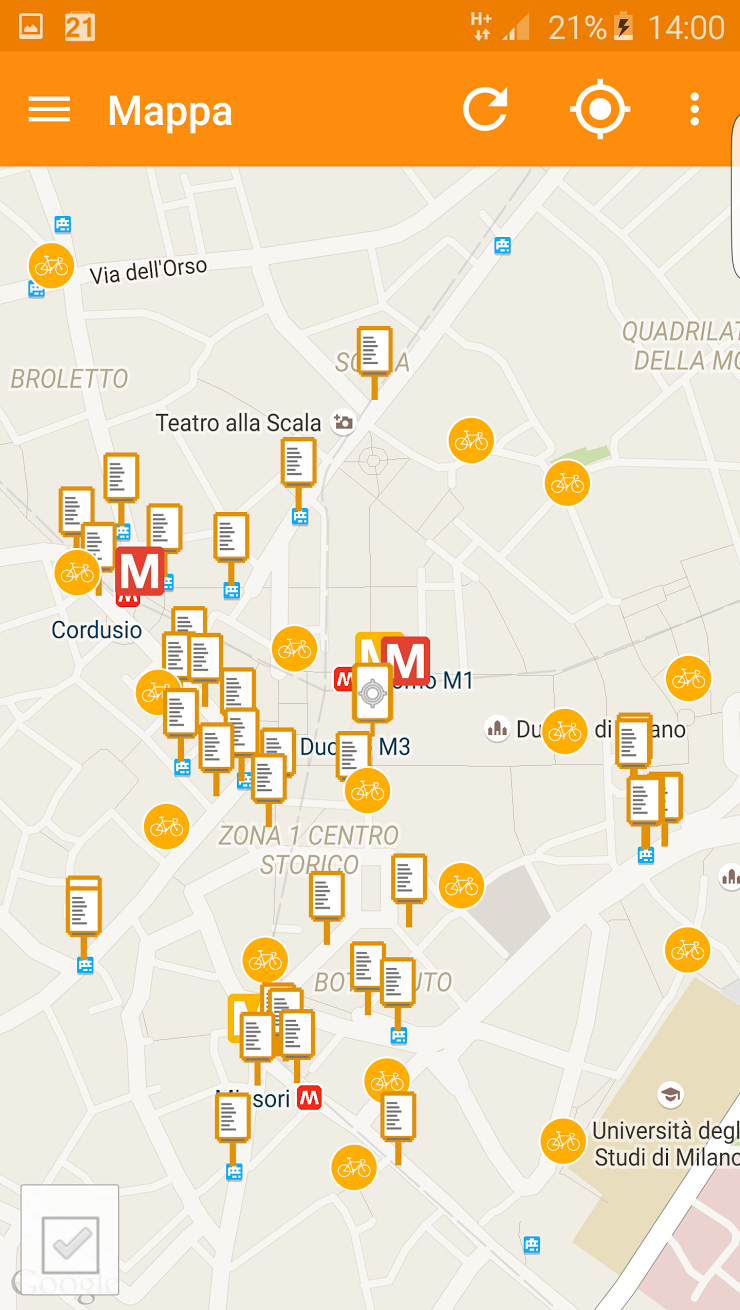Center map on my location
The height and width of the screenshot is (1310, 740).
coord(599,110)
